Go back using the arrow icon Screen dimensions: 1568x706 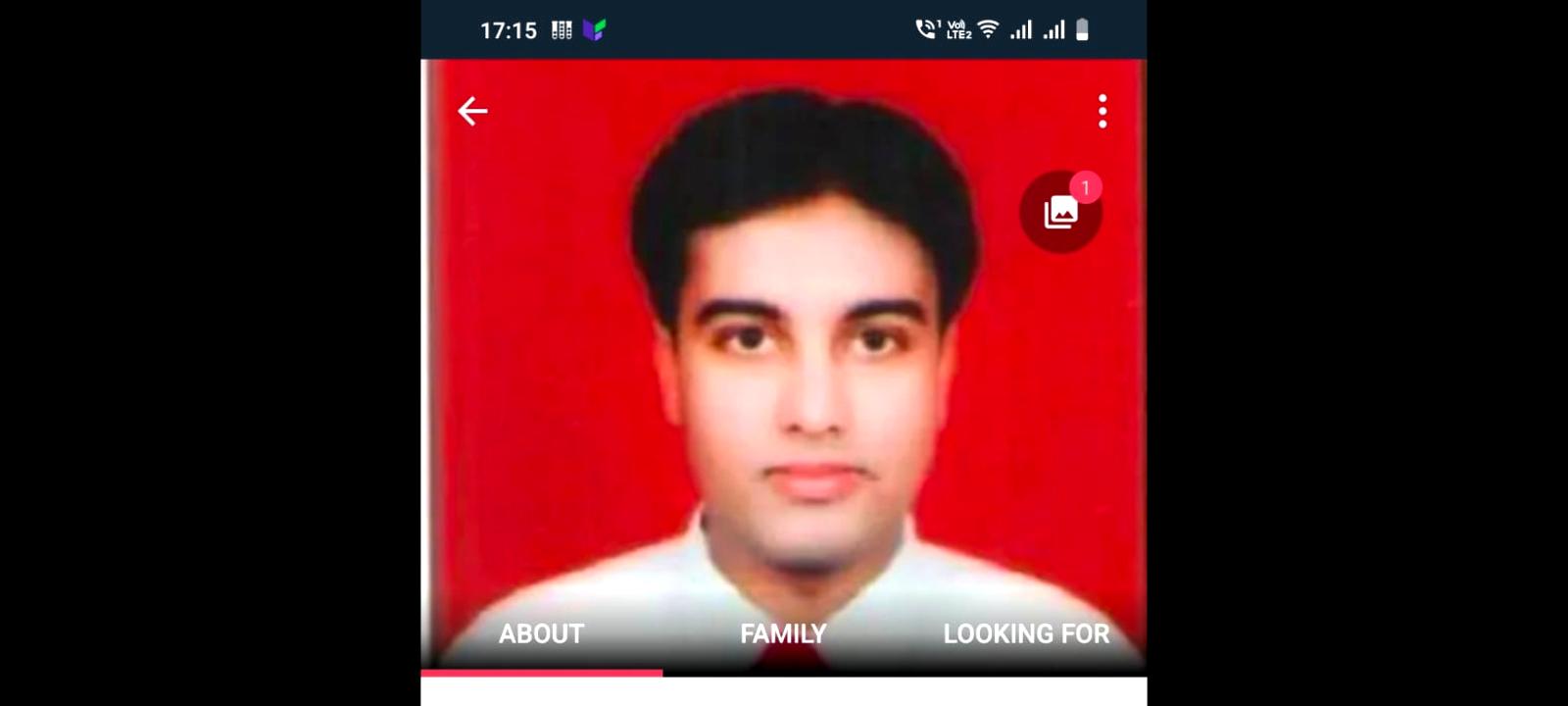coord(472,112)
